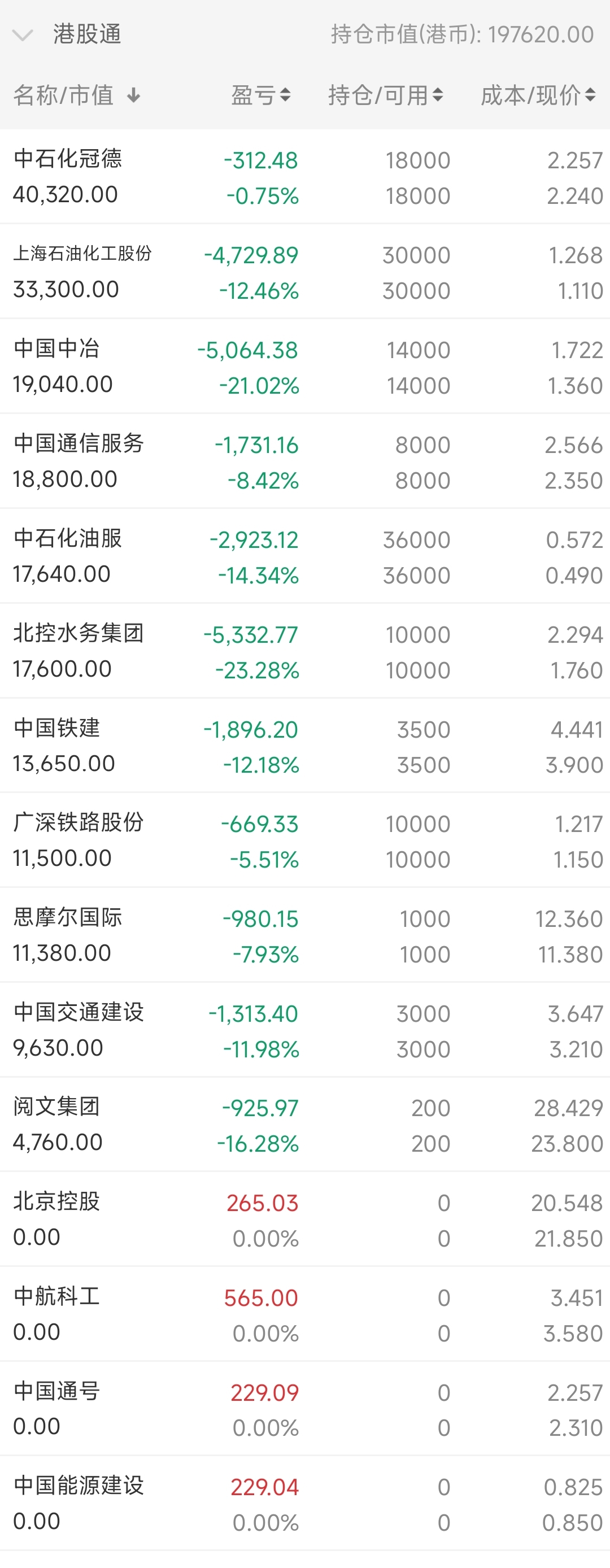Sort the list by 盈亏
The image size is (610, 1568).
[x=260, y=95]
